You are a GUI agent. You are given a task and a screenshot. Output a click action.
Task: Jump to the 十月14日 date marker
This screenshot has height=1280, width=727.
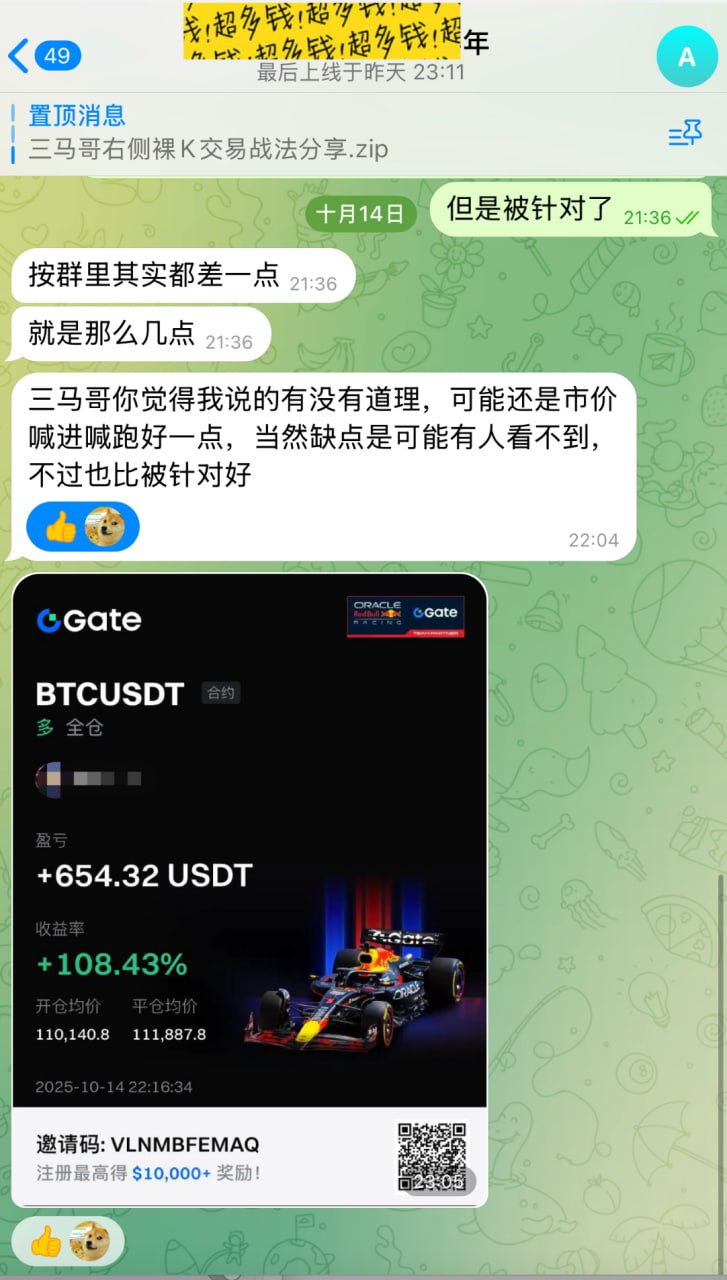pyautogui.click(x=360, y=213)
